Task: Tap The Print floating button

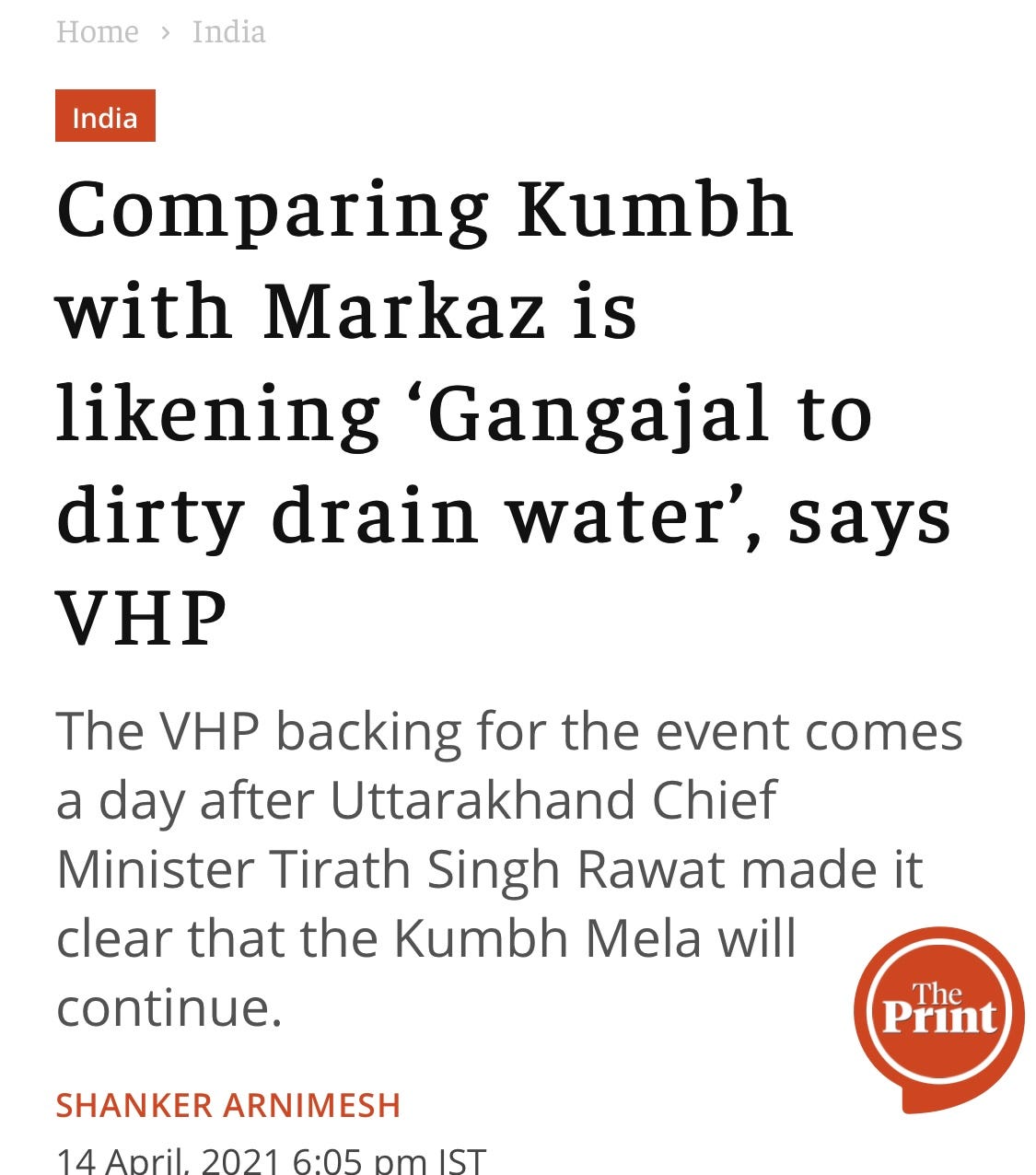Action: [x=938, y=1012]
